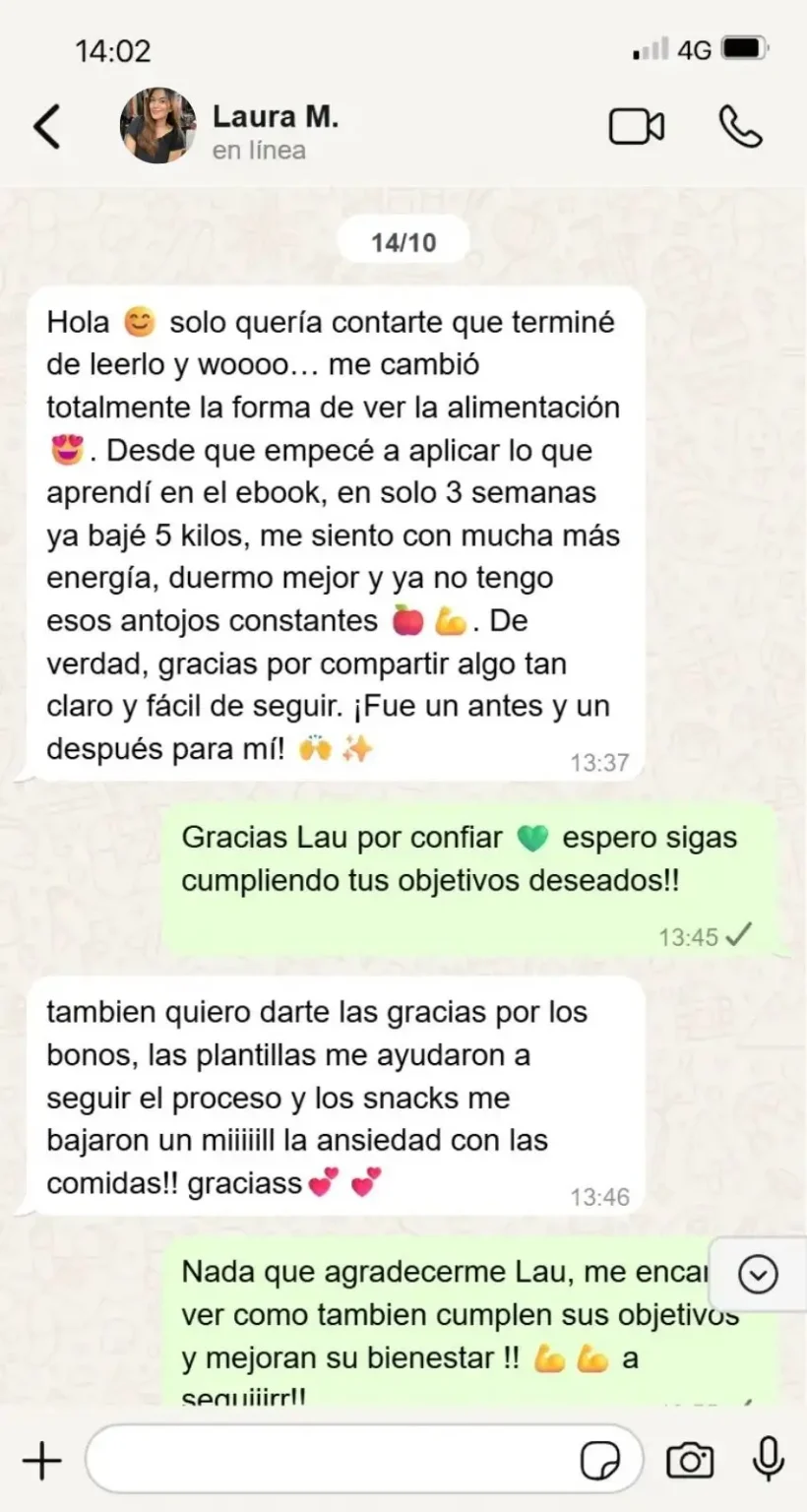Open the camera to send a photo
Viewport: 807px width, 1512px height.
tap(690, 1461)
